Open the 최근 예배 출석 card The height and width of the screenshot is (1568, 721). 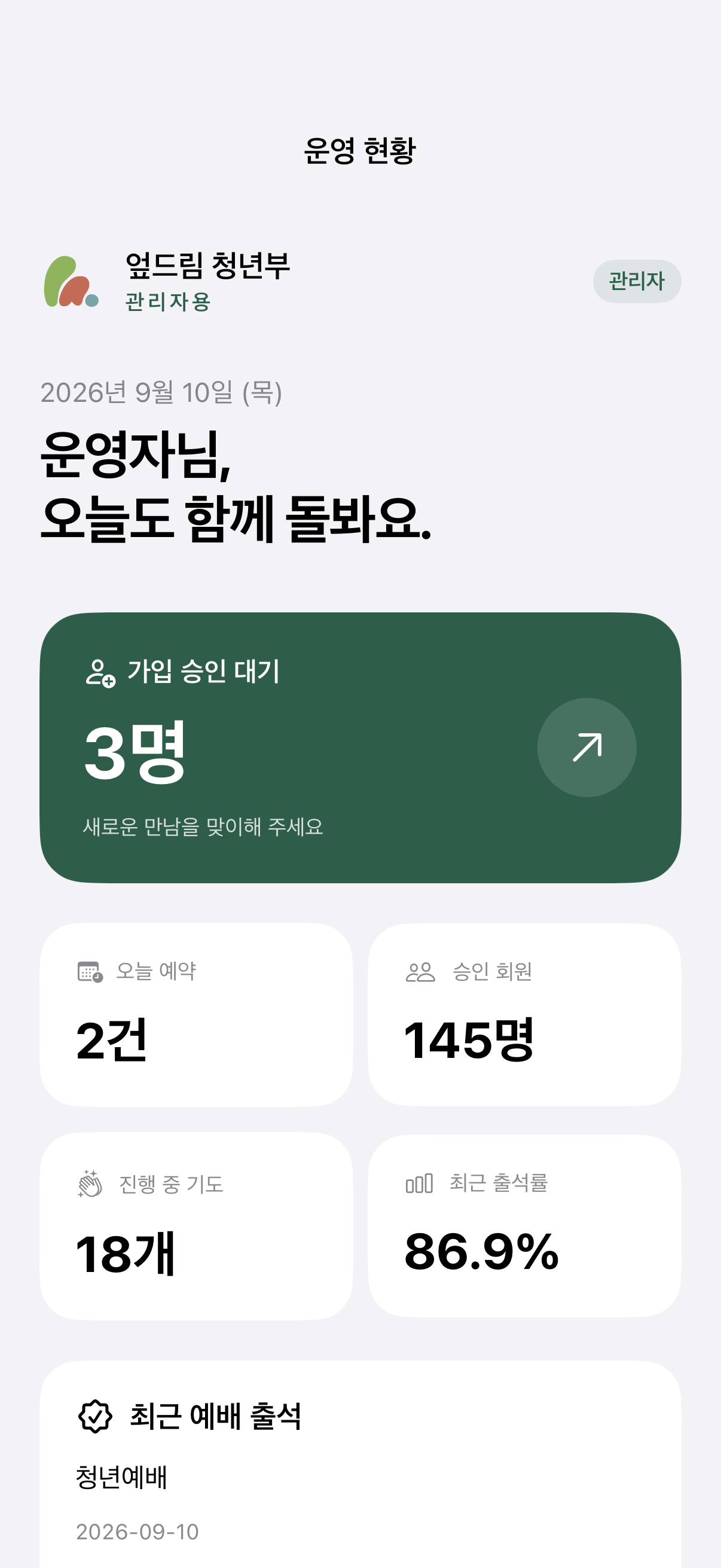[360, 1464]
